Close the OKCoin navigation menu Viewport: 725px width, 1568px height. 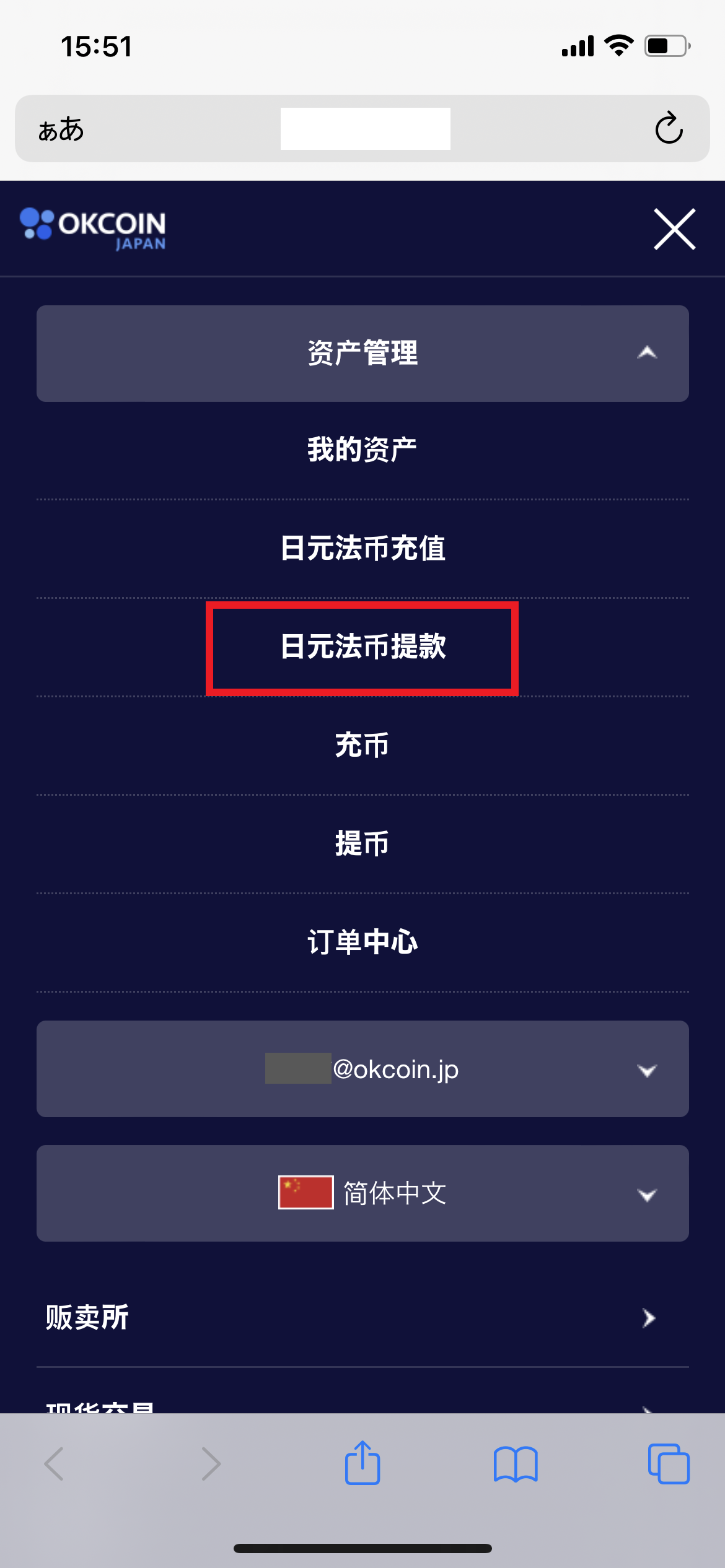point(675,229)
